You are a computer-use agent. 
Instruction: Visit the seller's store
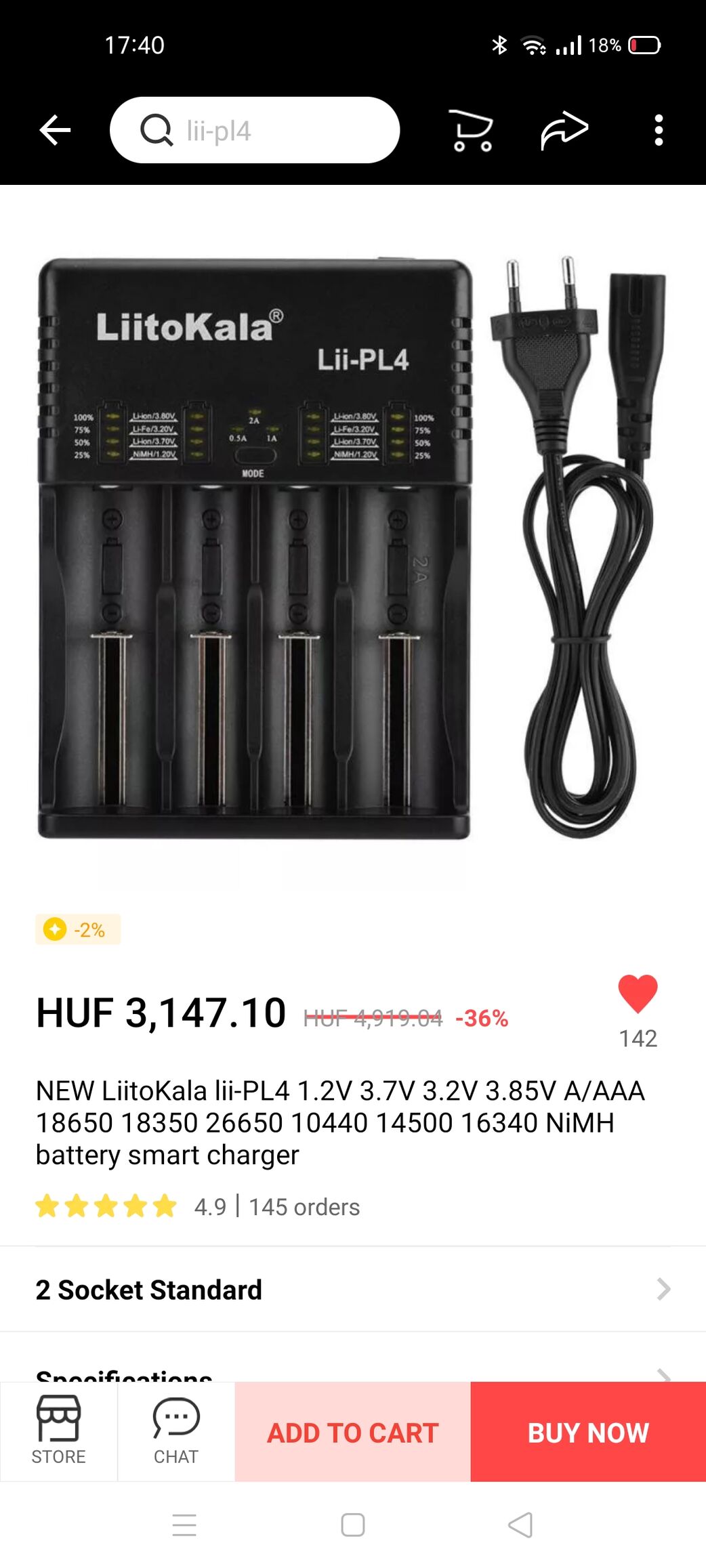pyautogui.click(x=59, y=1431)
